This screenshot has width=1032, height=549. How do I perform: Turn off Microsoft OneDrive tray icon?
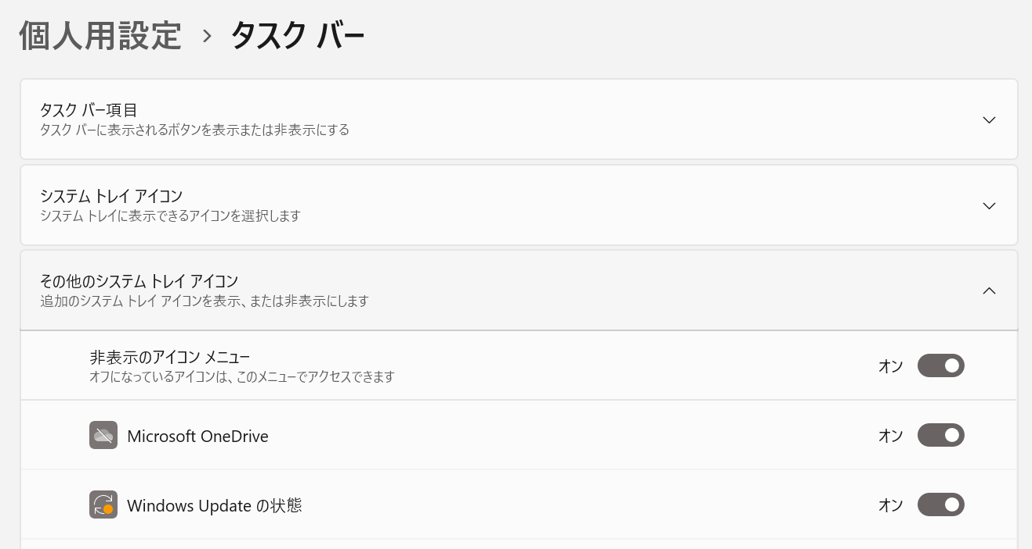940,436
